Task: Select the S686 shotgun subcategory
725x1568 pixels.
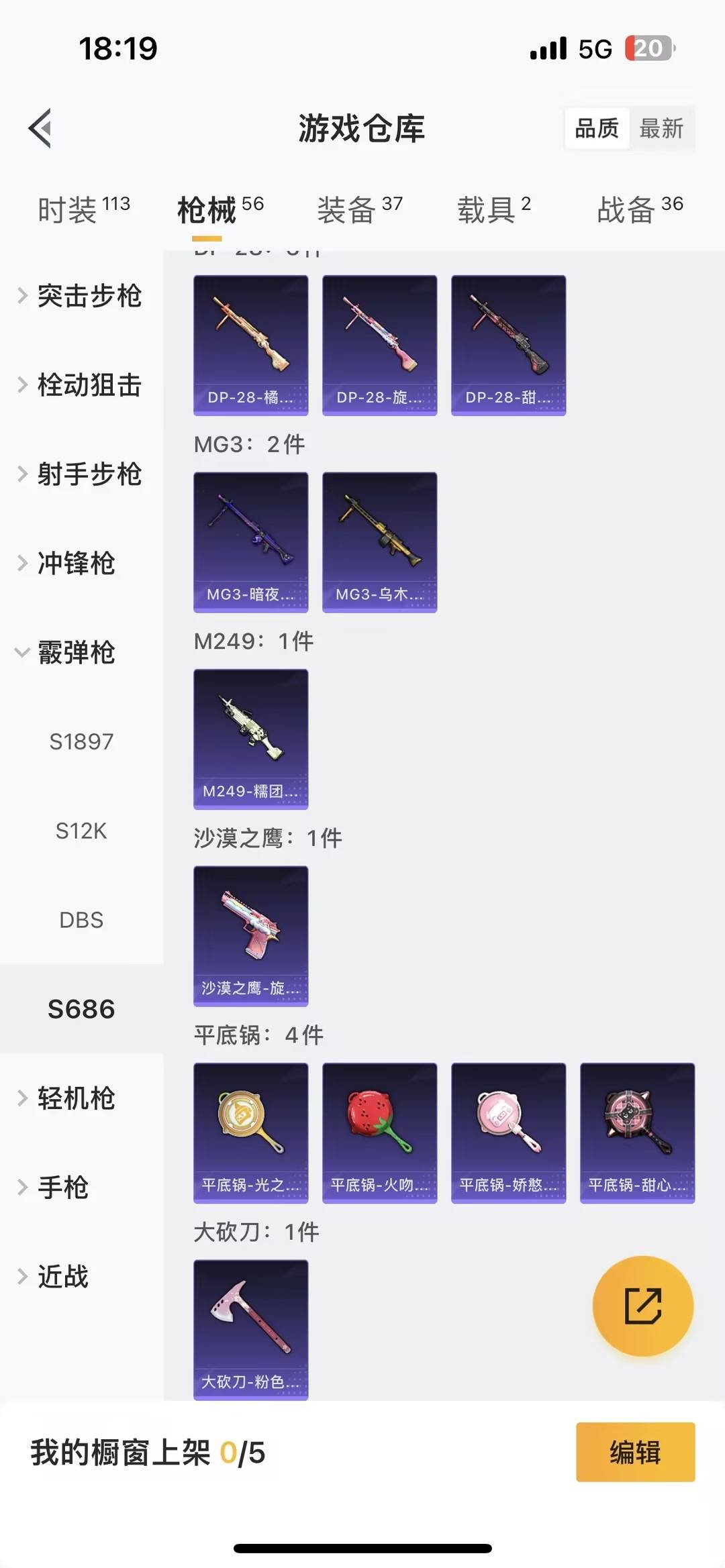Action: point(81,1009)
